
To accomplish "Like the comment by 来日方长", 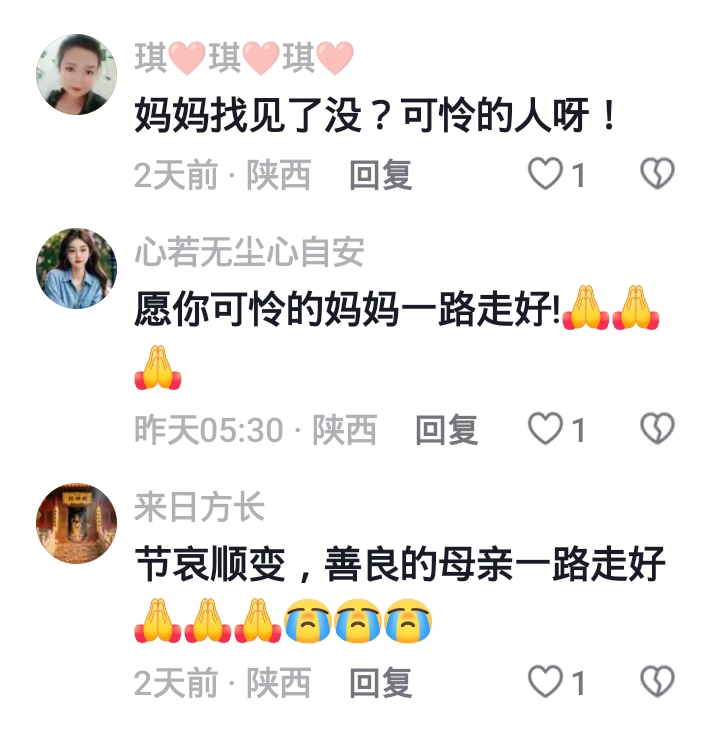I will (545, 684).
